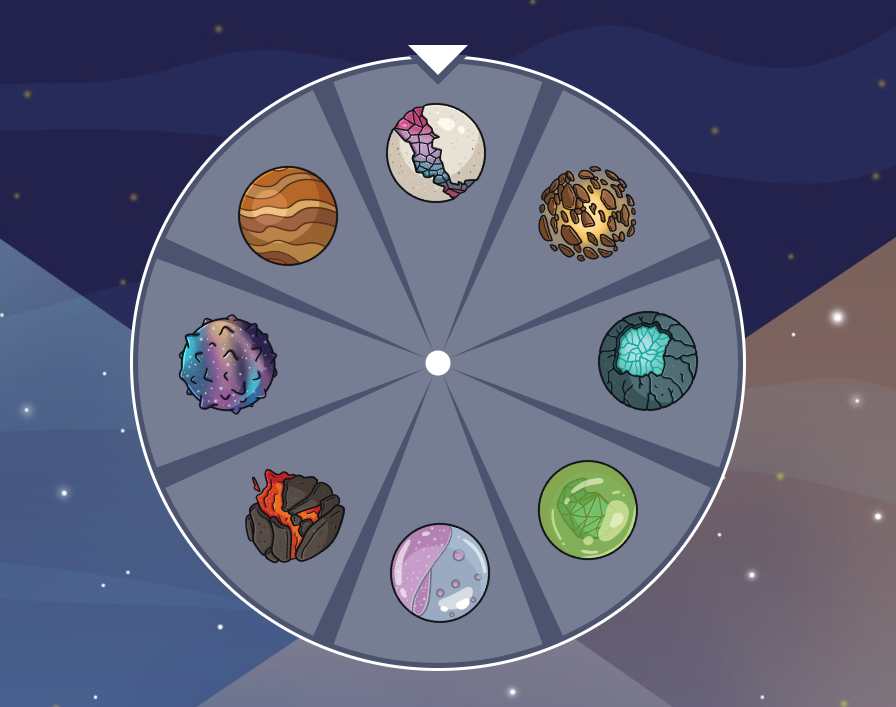Image resolution: width=896 pixels, height=707 pixels.
Task: Pick the teal crystal core planet
Action: (647, 361)
